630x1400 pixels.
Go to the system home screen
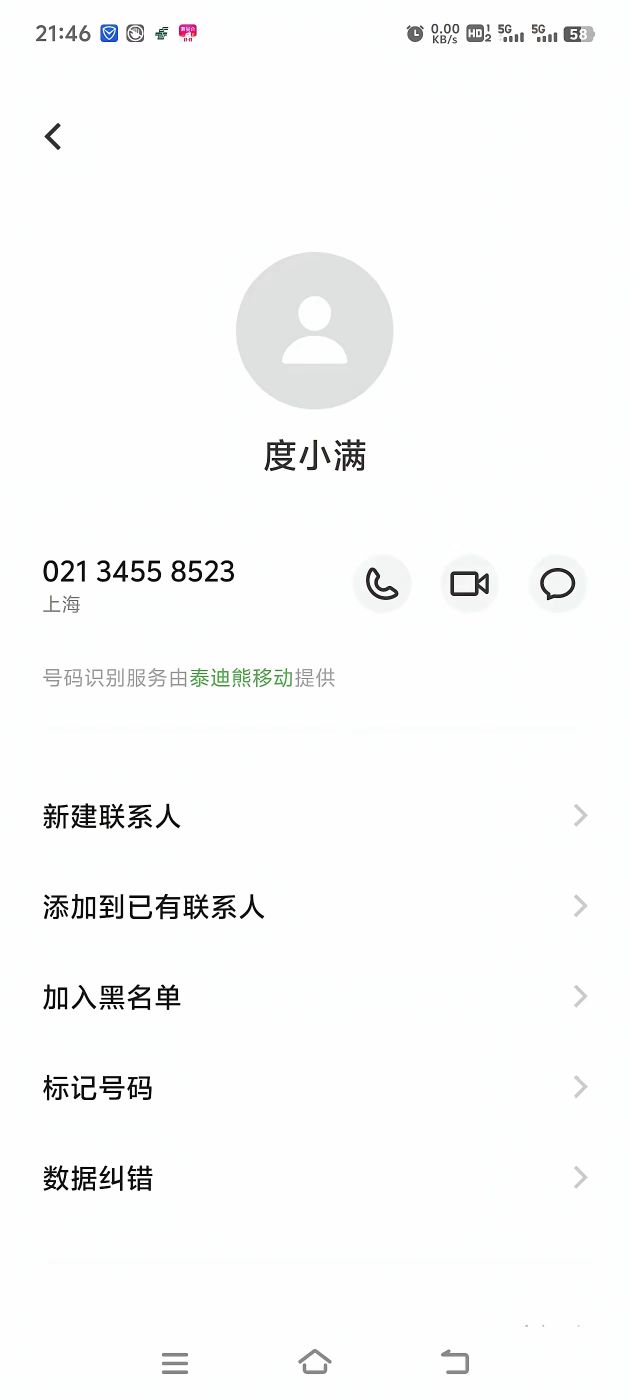coord(314,1361)
